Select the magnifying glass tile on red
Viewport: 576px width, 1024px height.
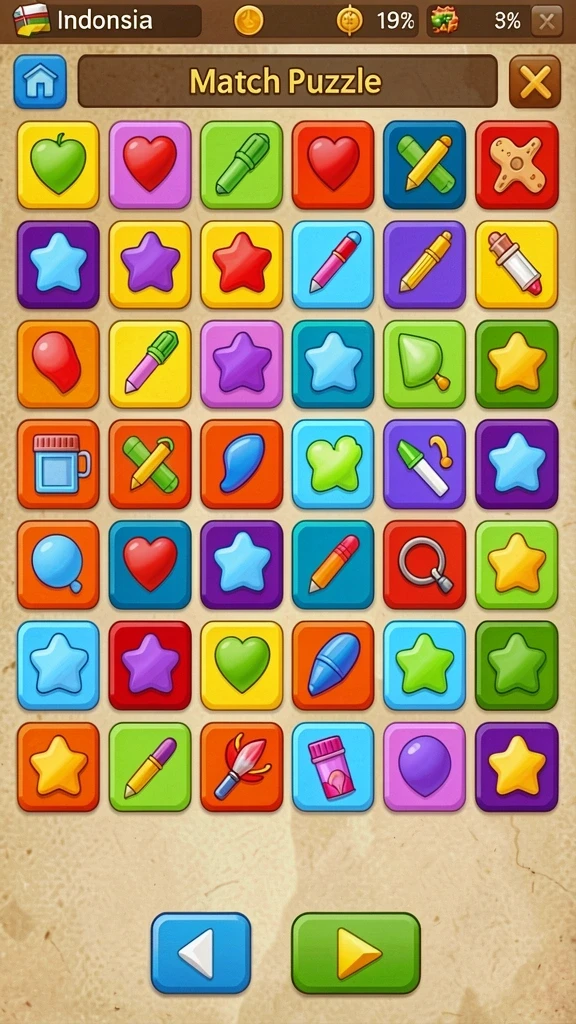[x=424, y=565]
